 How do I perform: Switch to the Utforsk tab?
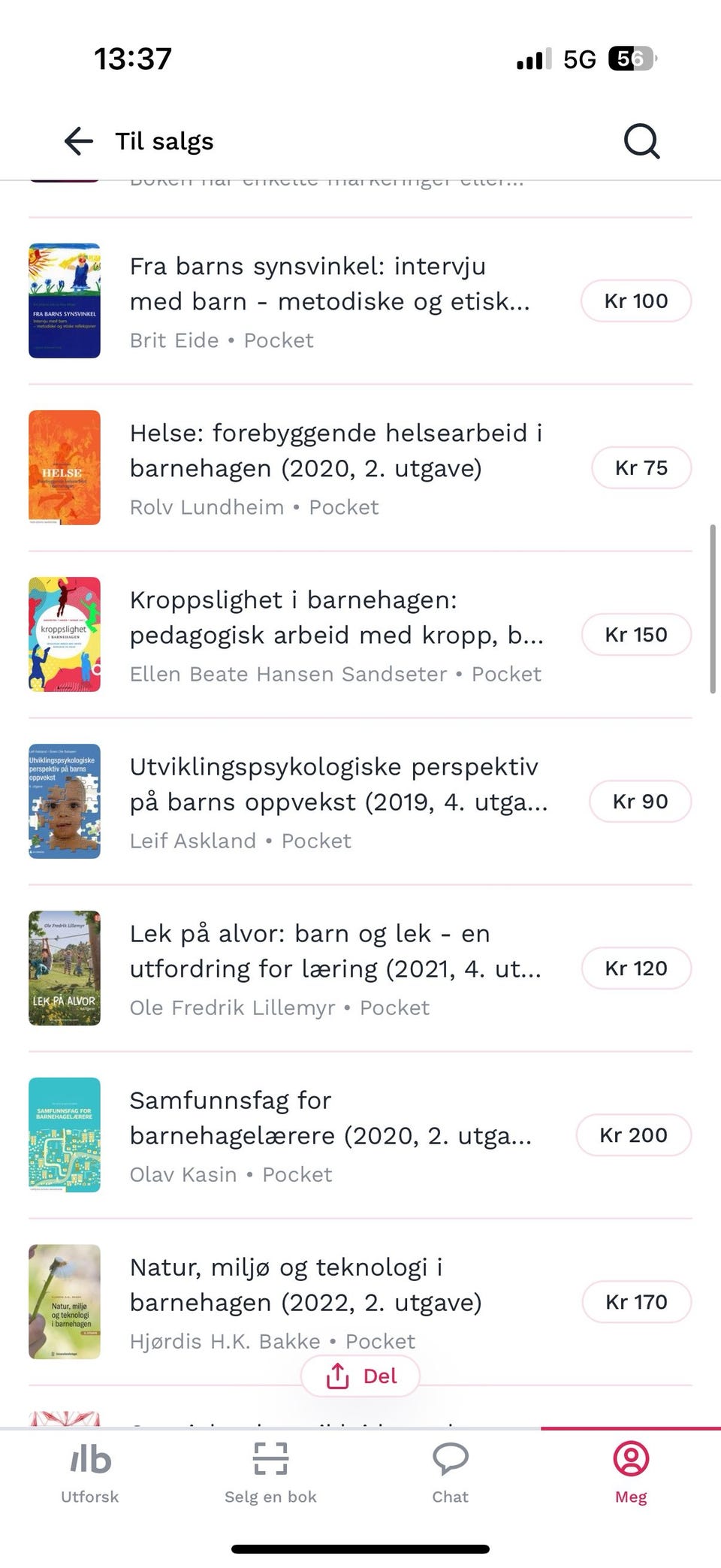(90, 1473)
